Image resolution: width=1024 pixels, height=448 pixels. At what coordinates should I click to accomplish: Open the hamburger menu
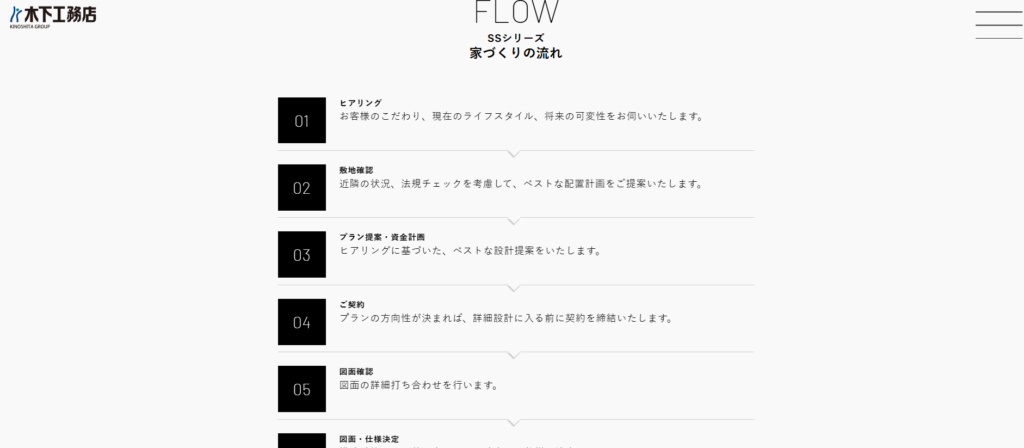pos(997,24)
